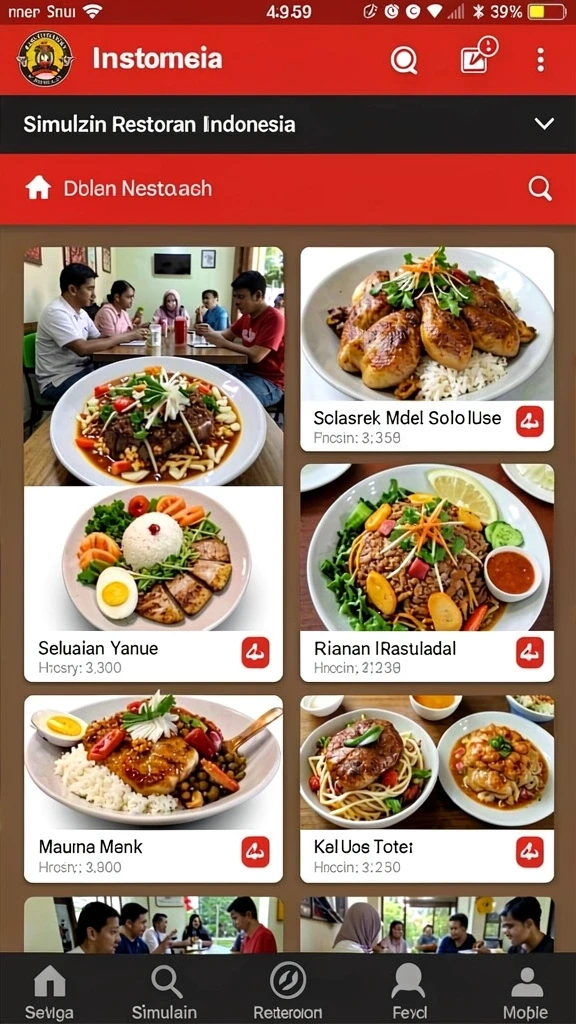Open search in the Instomeia app bar
The width and height of the screenshot is (576, 1024).
[x=404, y=61]
